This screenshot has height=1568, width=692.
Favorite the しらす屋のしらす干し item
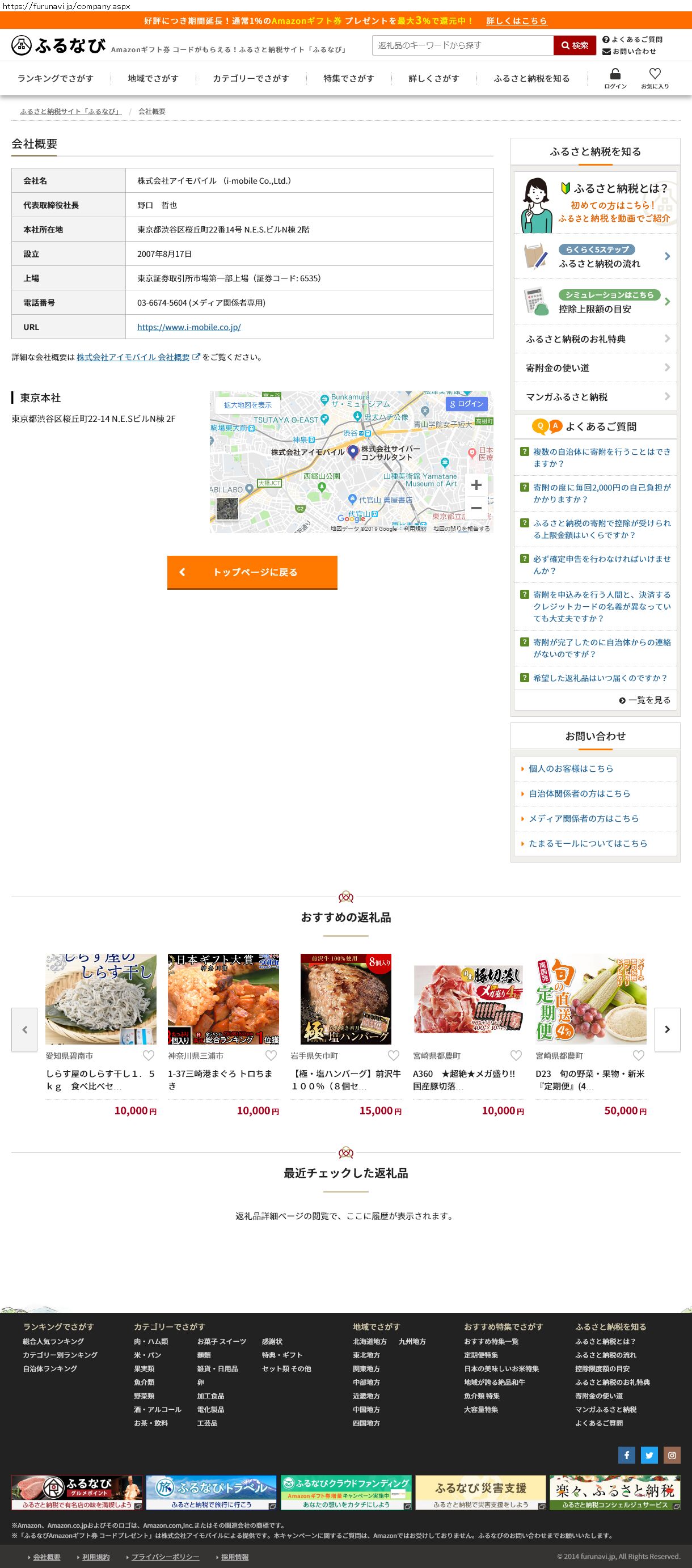pyautogui.click(x=149, y=1055)
